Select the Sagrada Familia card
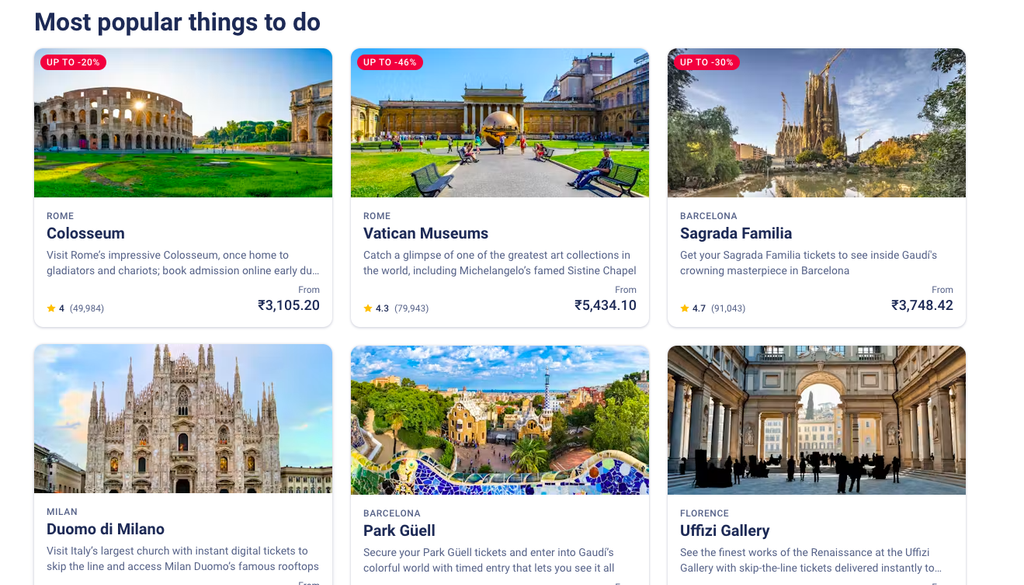 816,187
